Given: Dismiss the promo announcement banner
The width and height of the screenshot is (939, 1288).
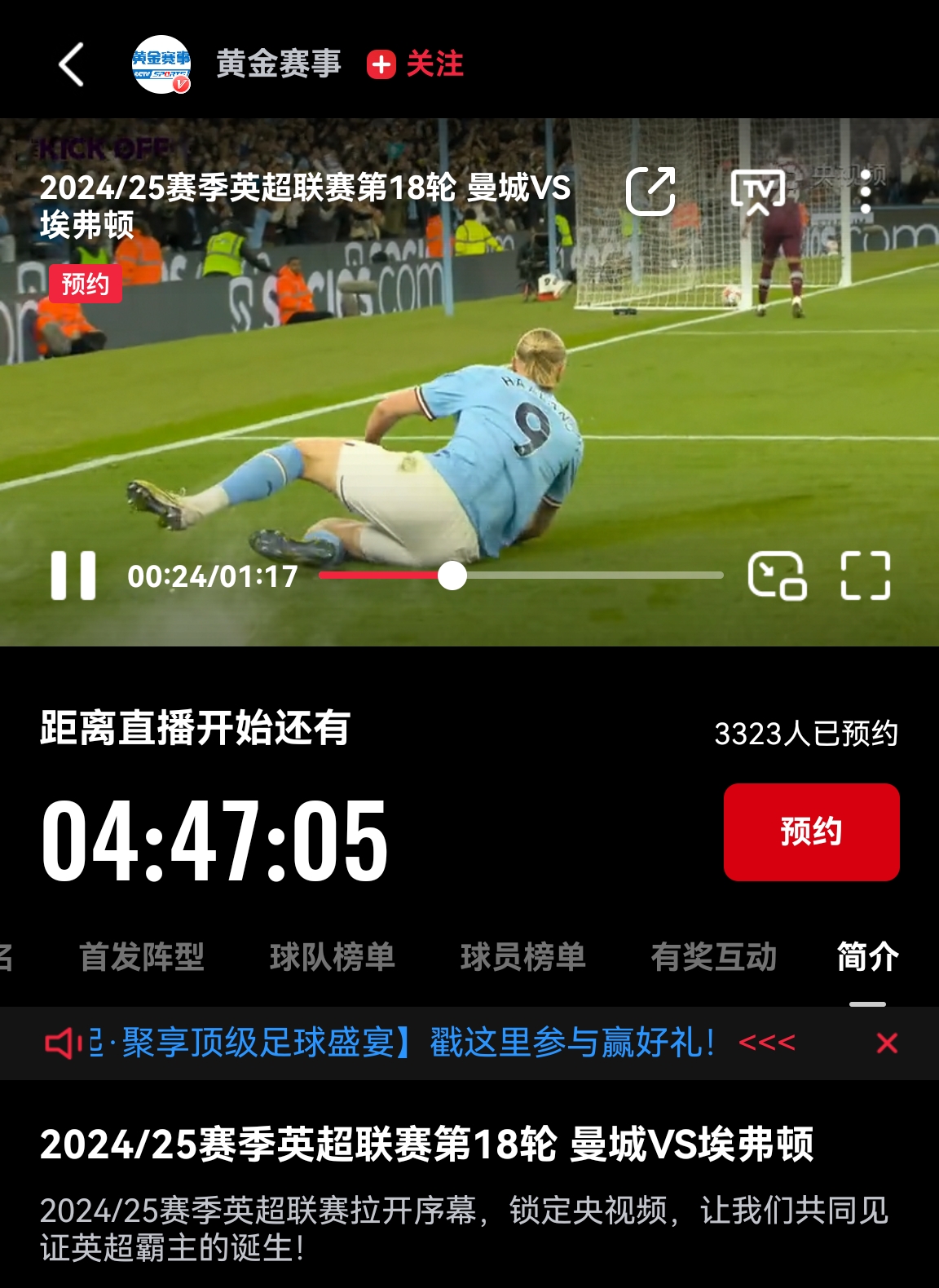Looking at the screenshot, I should 887,1043.
